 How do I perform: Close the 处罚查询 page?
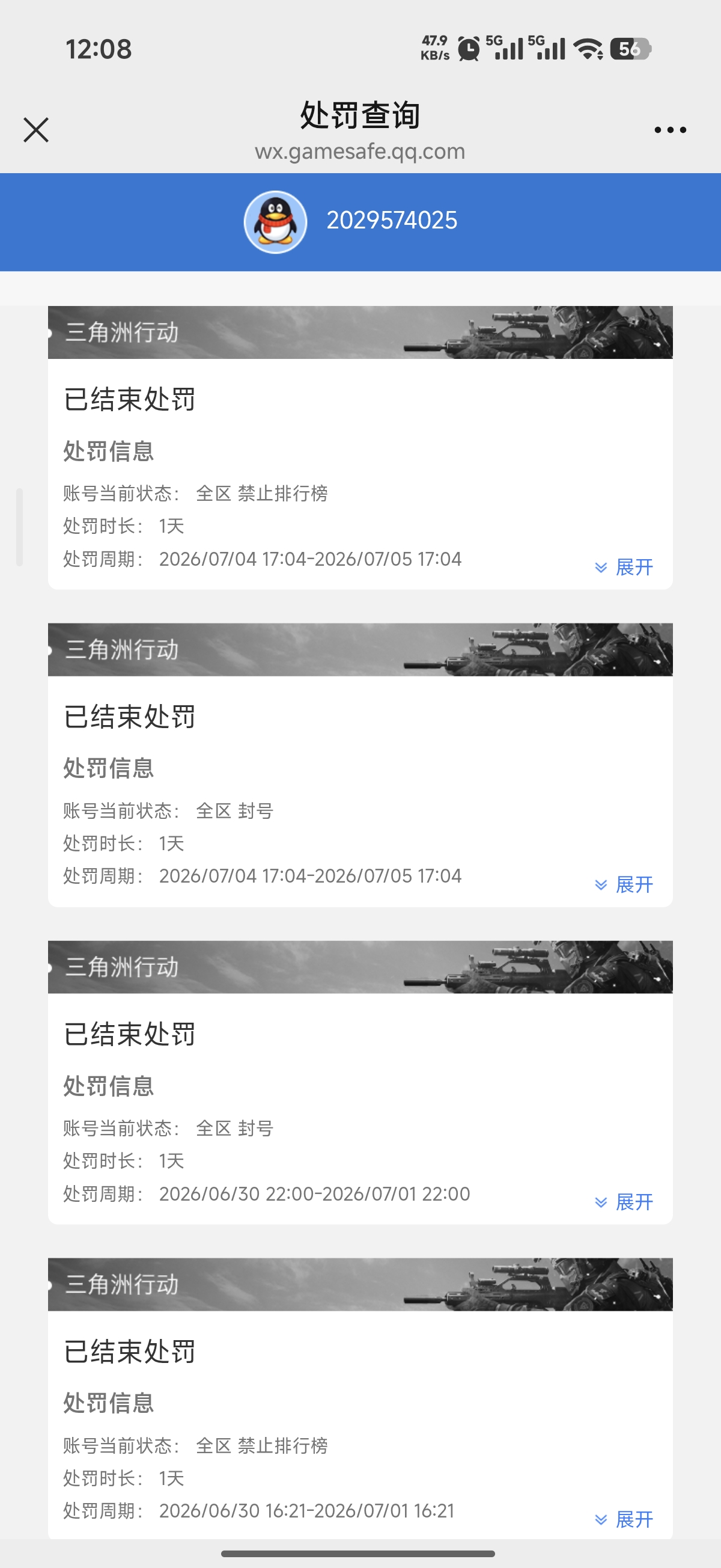[x=36, y=130]
